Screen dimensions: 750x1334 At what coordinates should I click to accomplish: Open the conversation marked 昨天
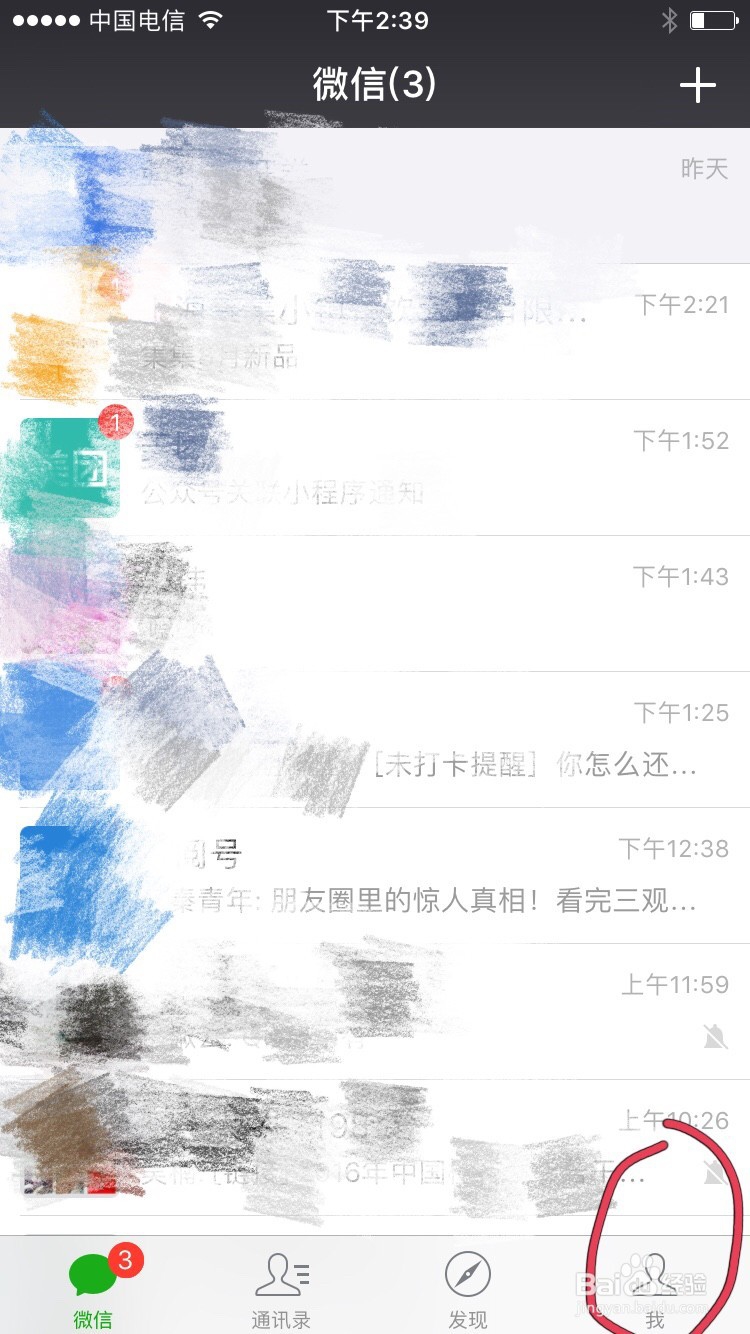(375, 195)
